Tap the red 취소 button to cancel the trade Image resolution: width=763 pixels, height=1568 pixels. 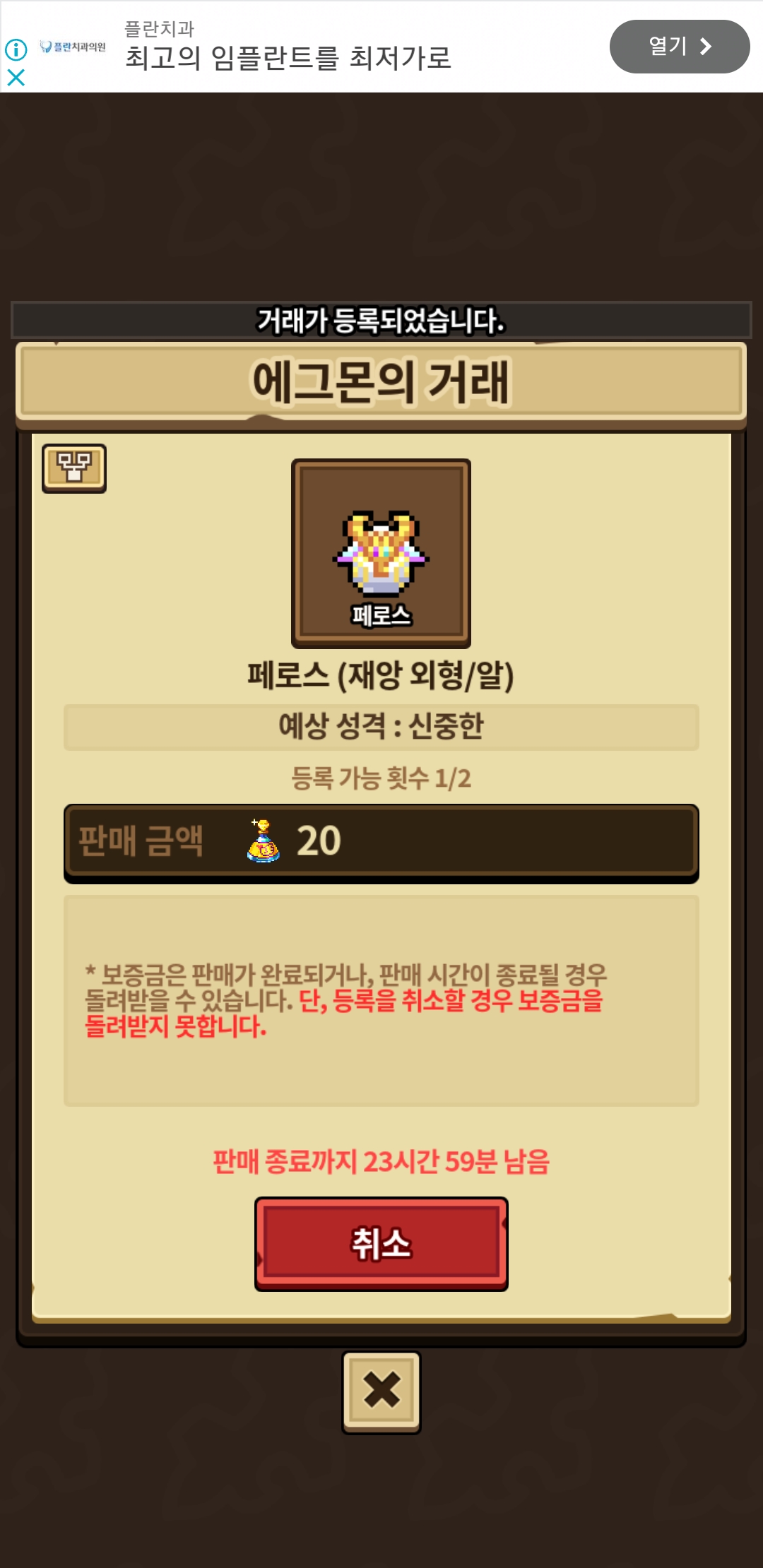point(381,1243)
